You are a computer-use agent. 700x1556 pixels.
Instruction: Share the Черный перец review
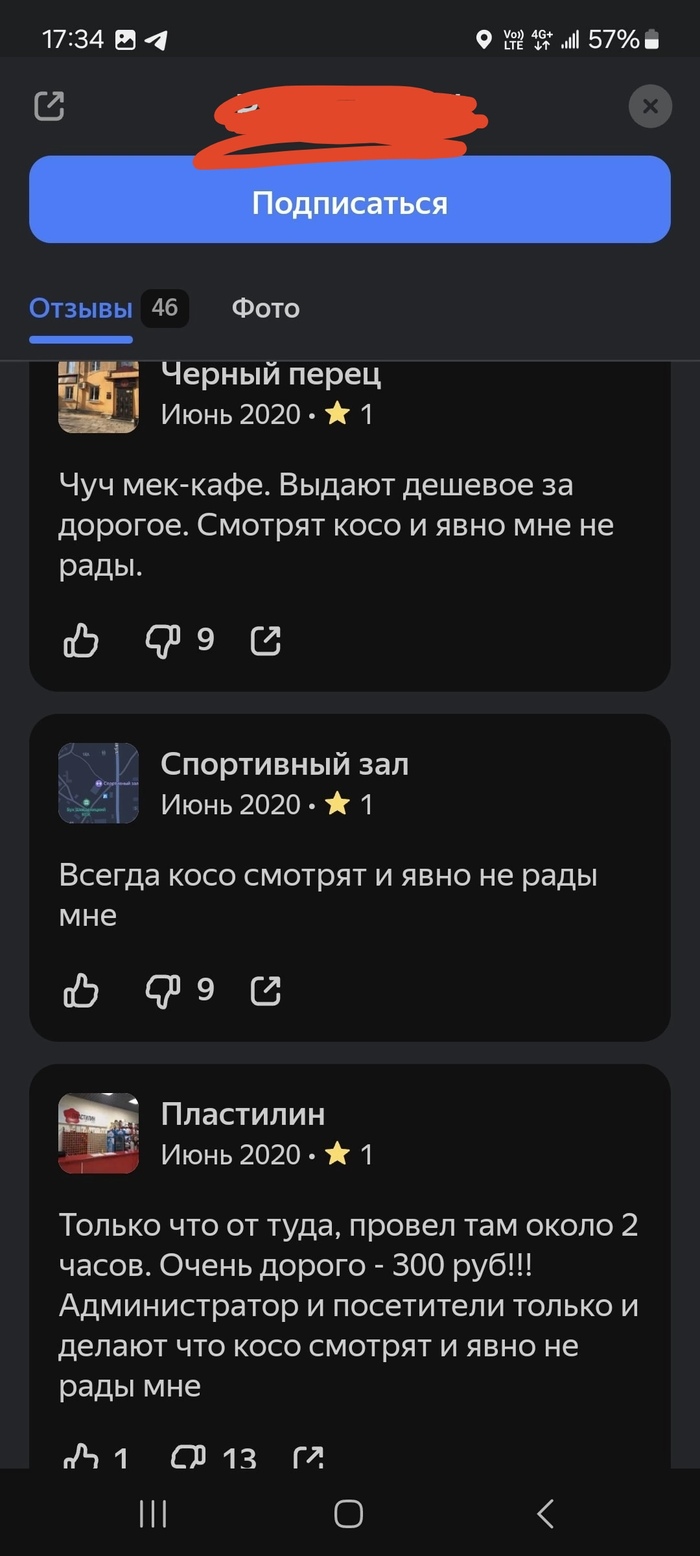pos(265,640)
